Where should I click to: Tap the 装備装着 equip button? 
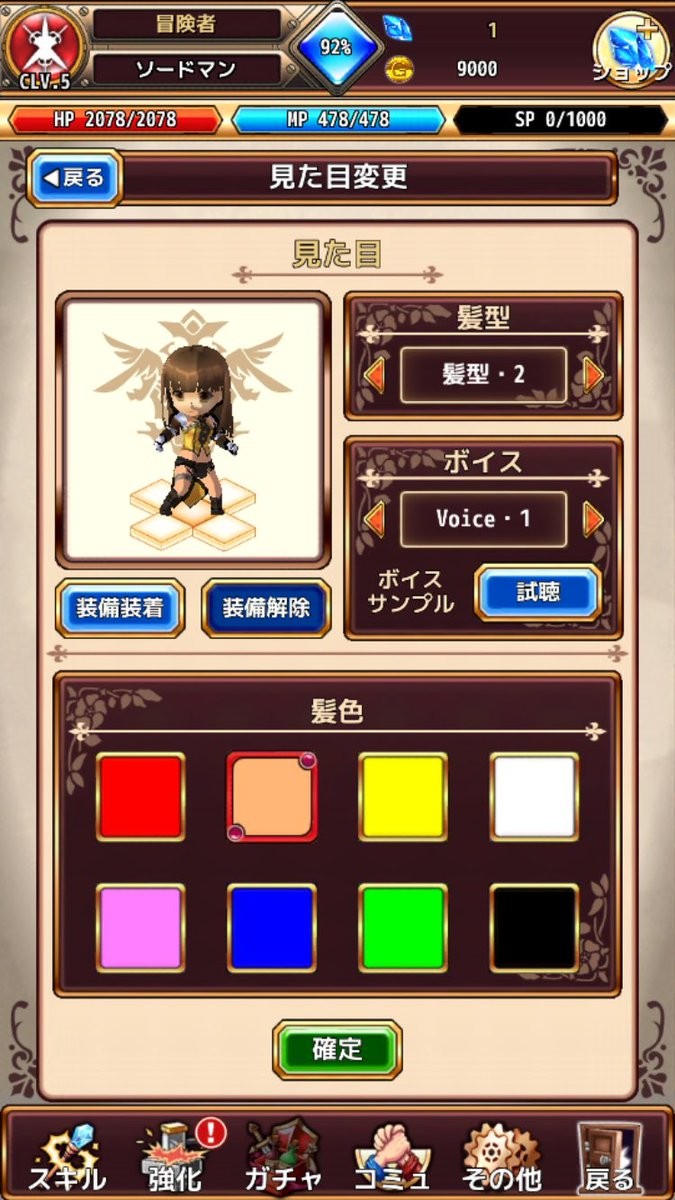pyautogui.click(x=120, y=607)
